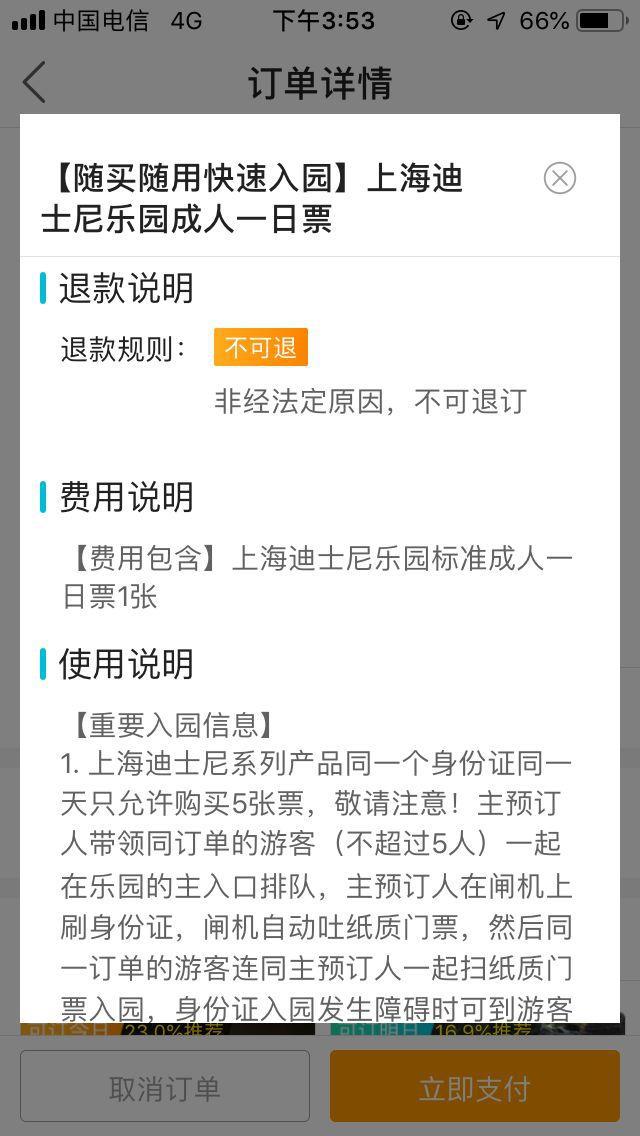Close the ticket details popup
Image resolution: width=640 pixels, height=1136 pixels.
tap(560, 178)
